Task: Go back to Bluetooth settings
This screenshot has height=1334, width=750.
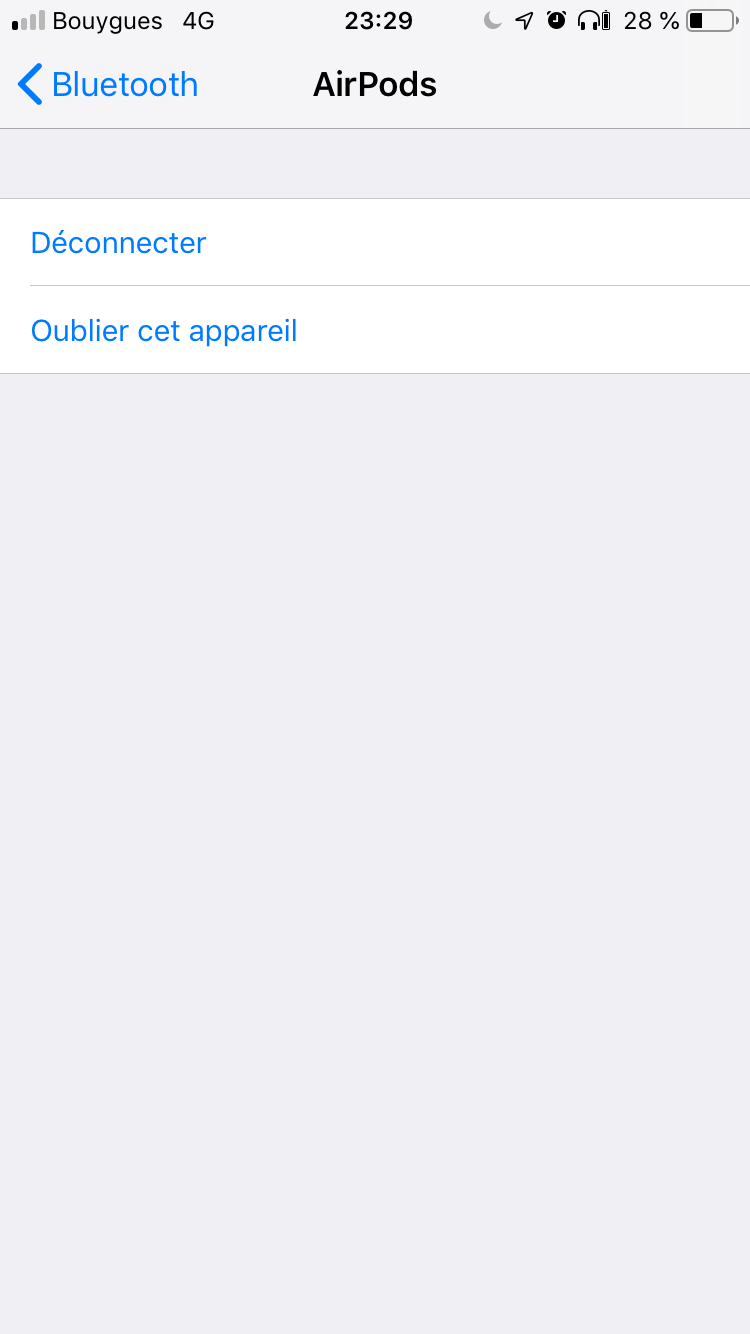Action: pyautogui.click(x=108, y=85)
